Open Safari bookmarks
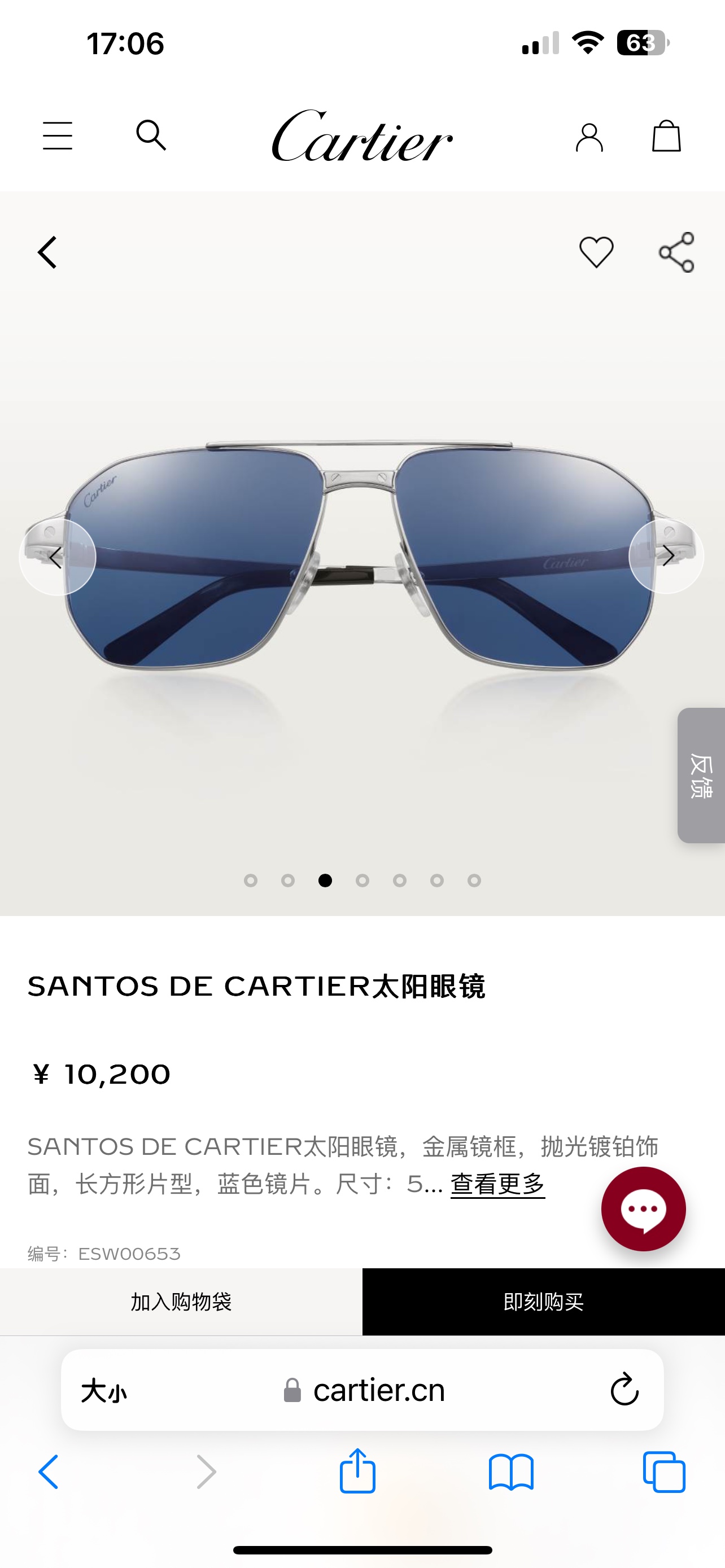 pyautogui.click(x=511, y=1472)
